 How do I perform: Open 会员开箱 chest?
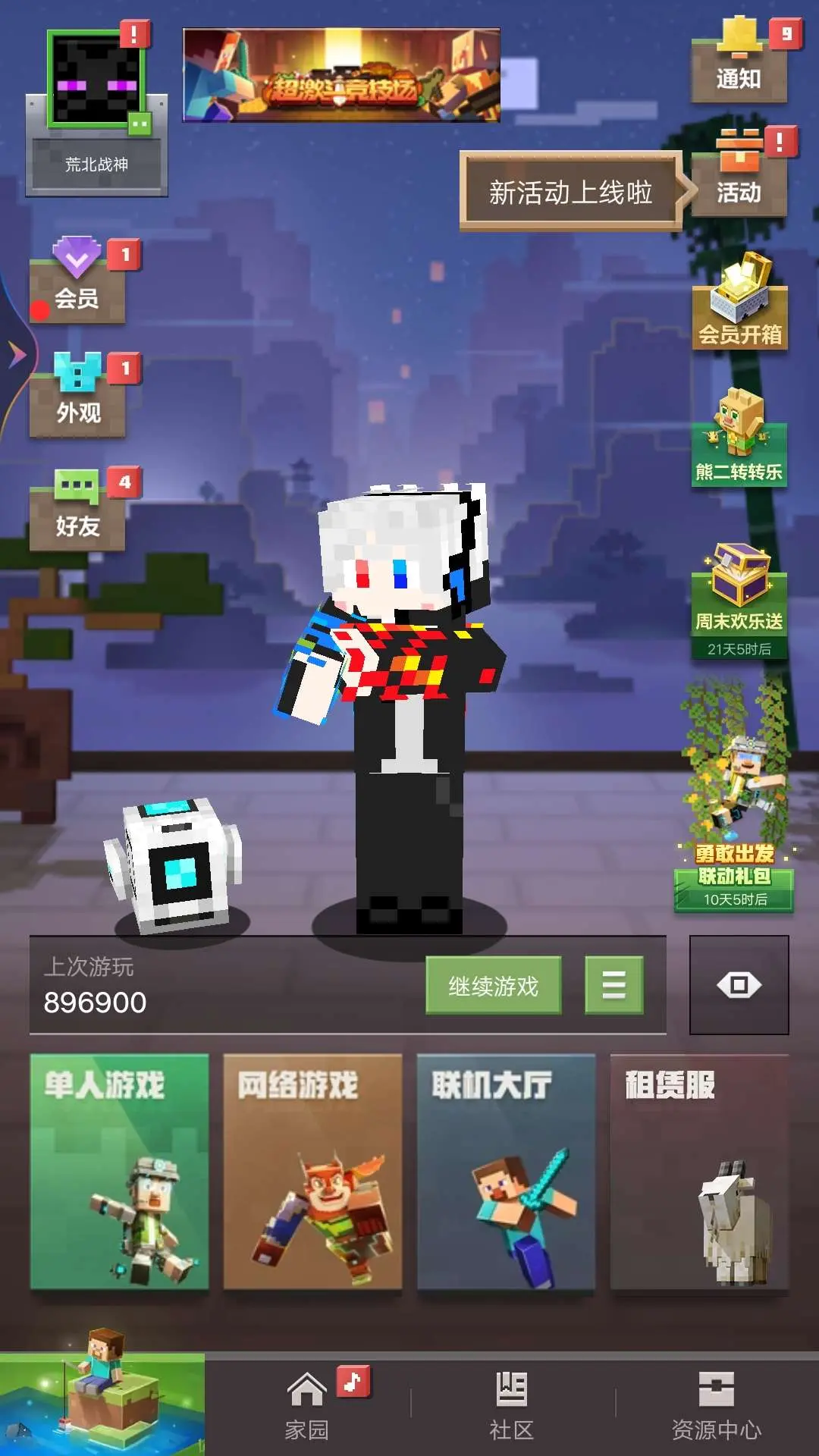coord(739,302)
